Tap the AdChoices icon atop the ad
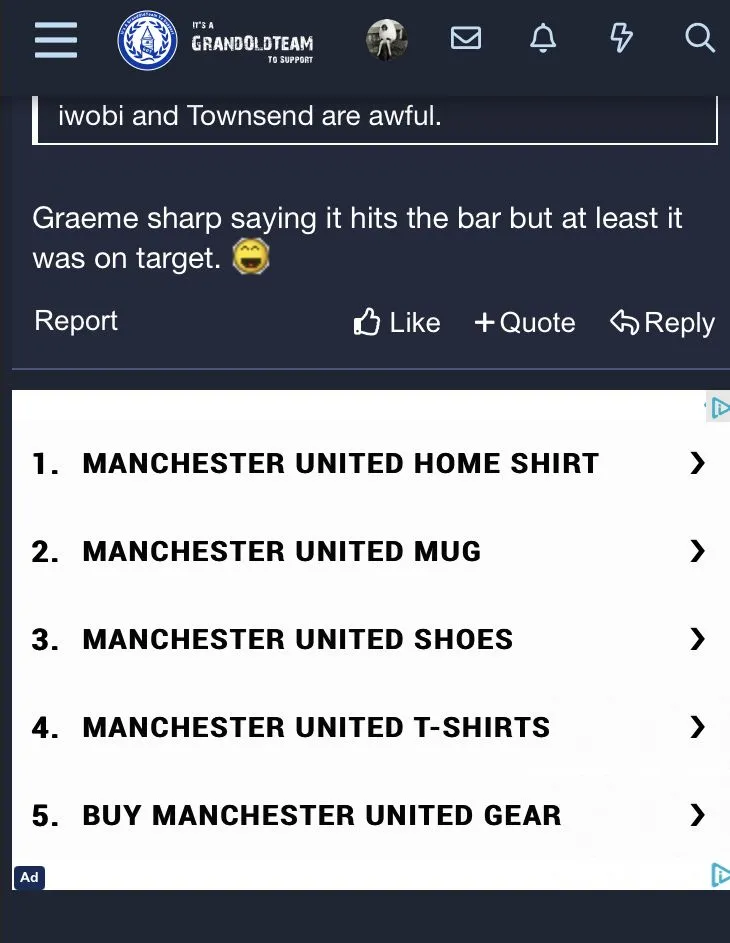730x943 pixels. coord(719,407)
